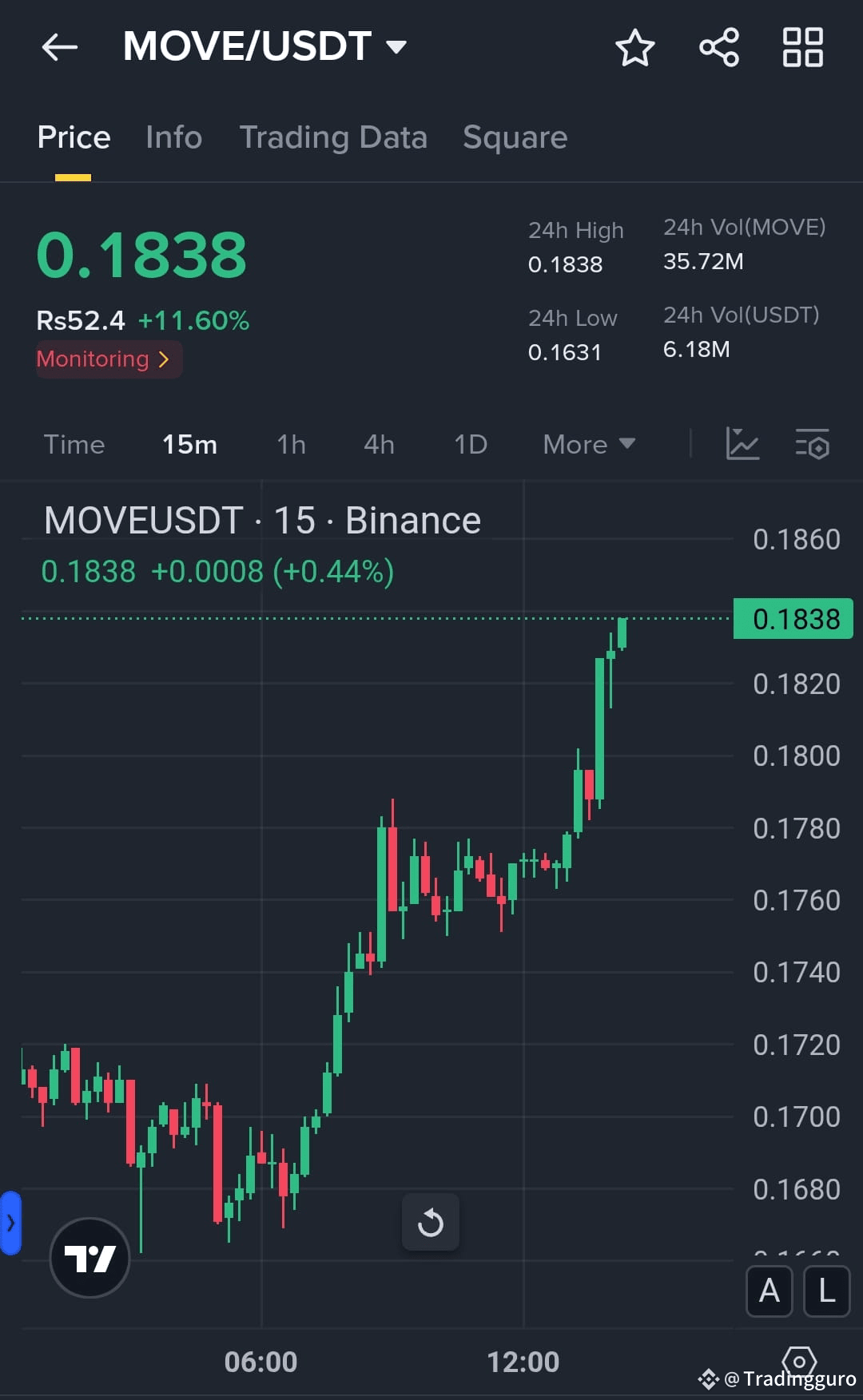Open the Monitoring details link
This screenshot has width=863, height=1400.
pyautogui.click(x=108, y=359)
